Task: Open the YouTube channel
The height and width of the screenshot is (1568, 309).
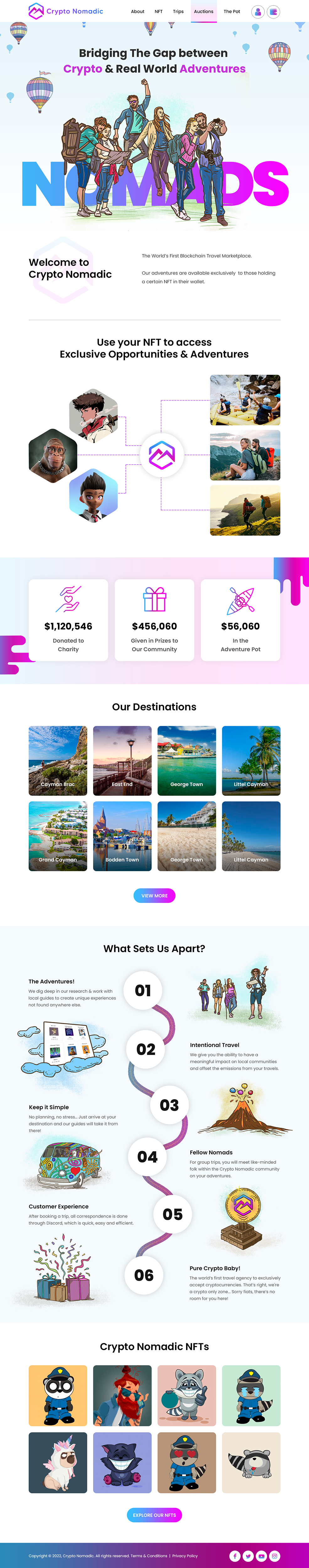Action: coord(261,1556)
